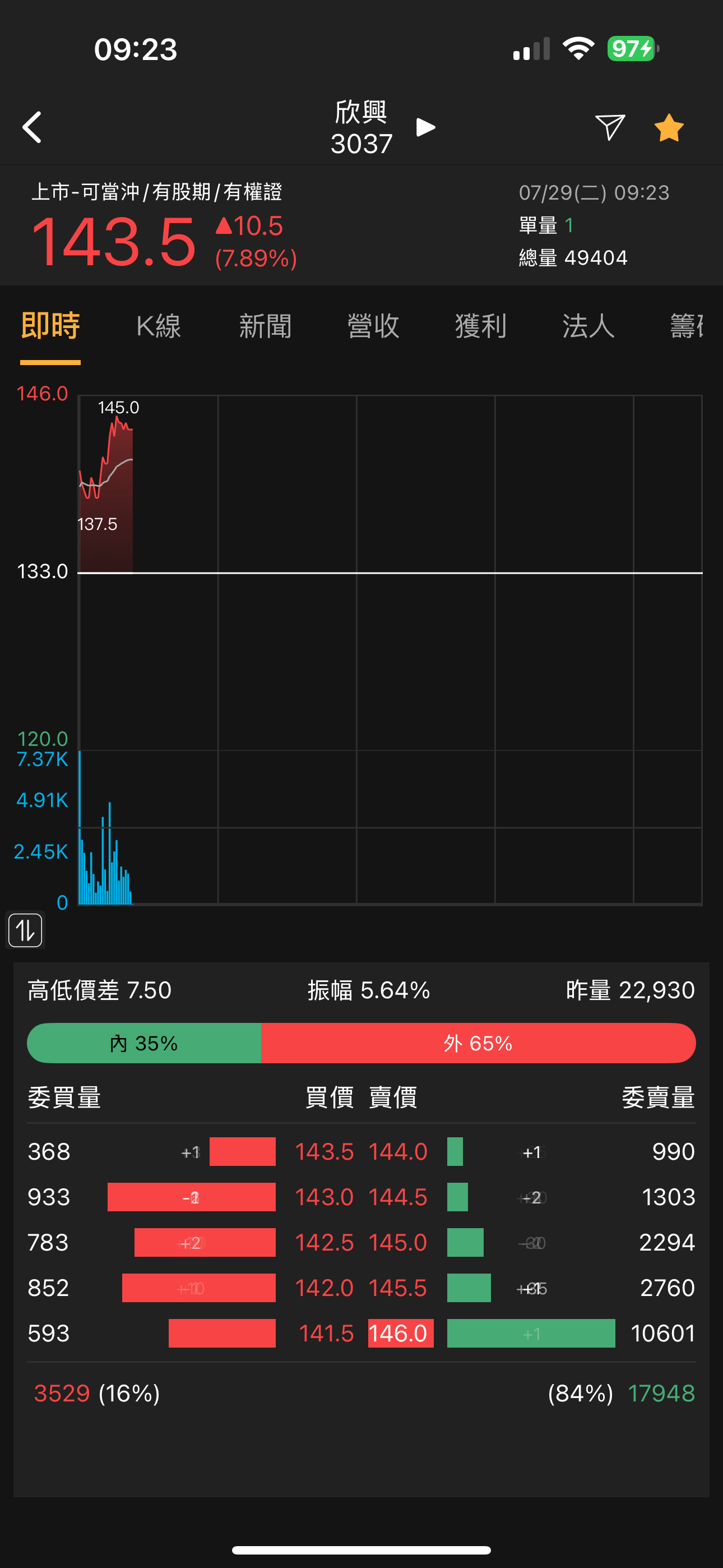The height and width of the screenshot is (1568, 723).
Task: Share this stock via the paper plane icon
Action: point(610,127)
